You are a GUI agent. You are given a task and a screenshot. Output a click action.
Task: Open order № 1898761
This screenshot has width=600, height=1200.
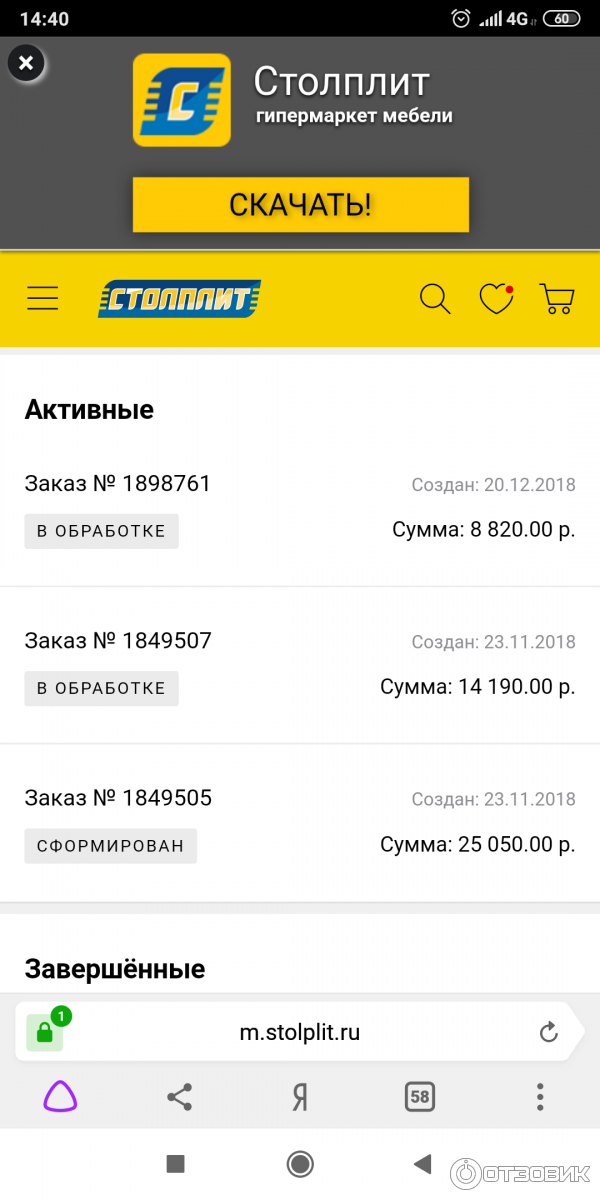(x=118, y=484)
